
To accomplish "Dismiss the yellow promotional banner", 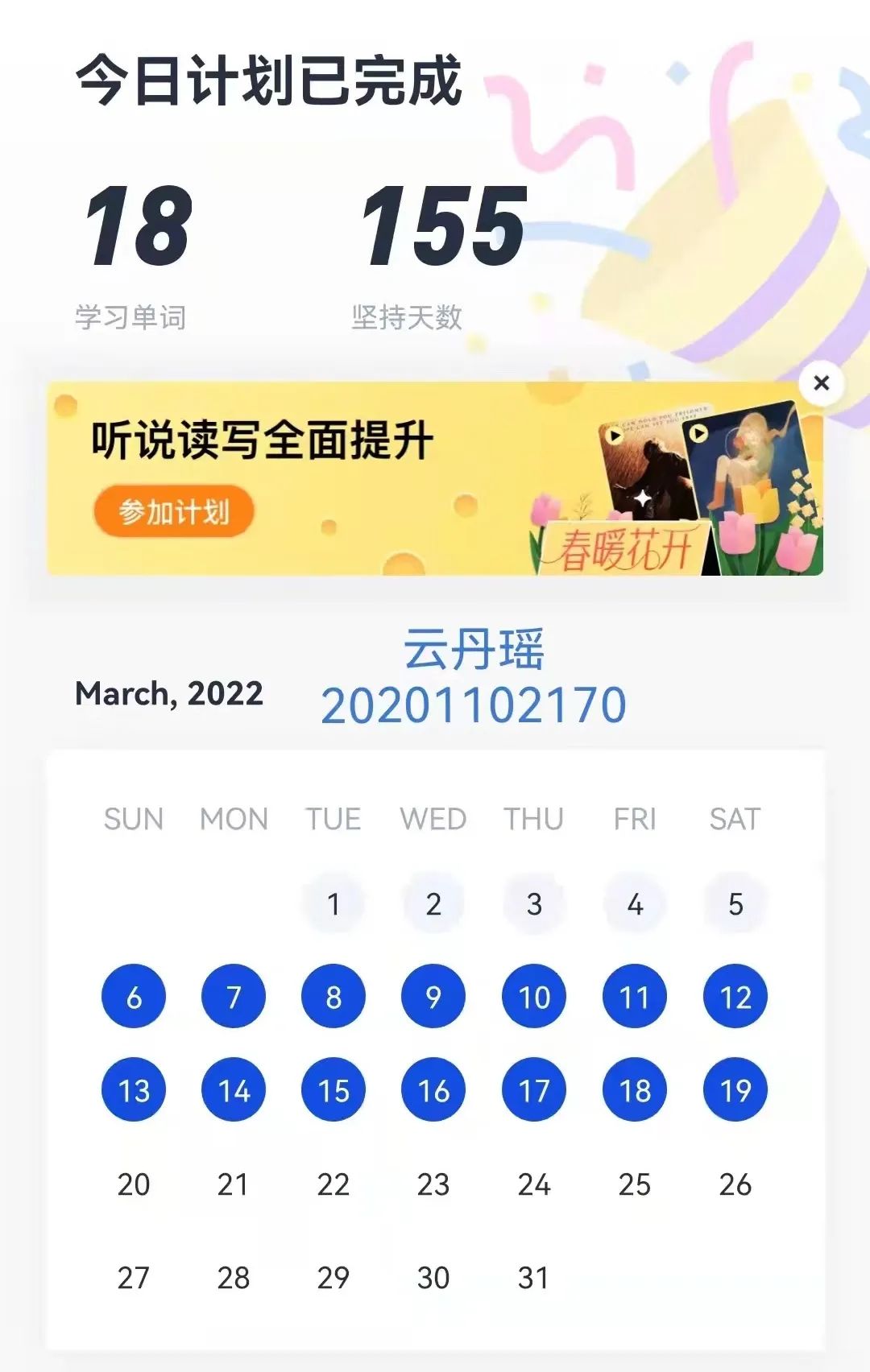I will pyautogui.click(x=821, y=383).
